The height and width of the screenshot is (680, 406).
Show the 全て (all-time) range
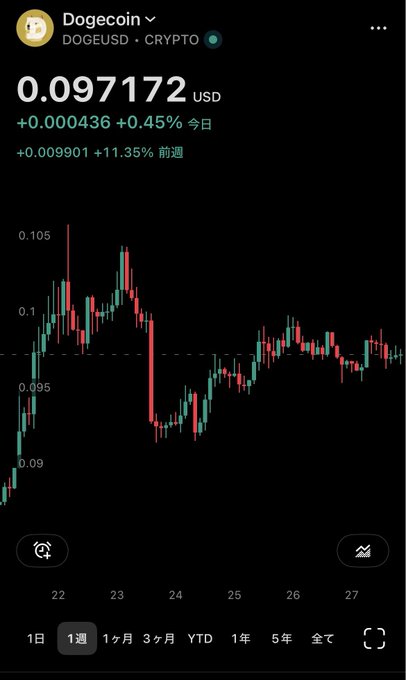coord(323,638)
